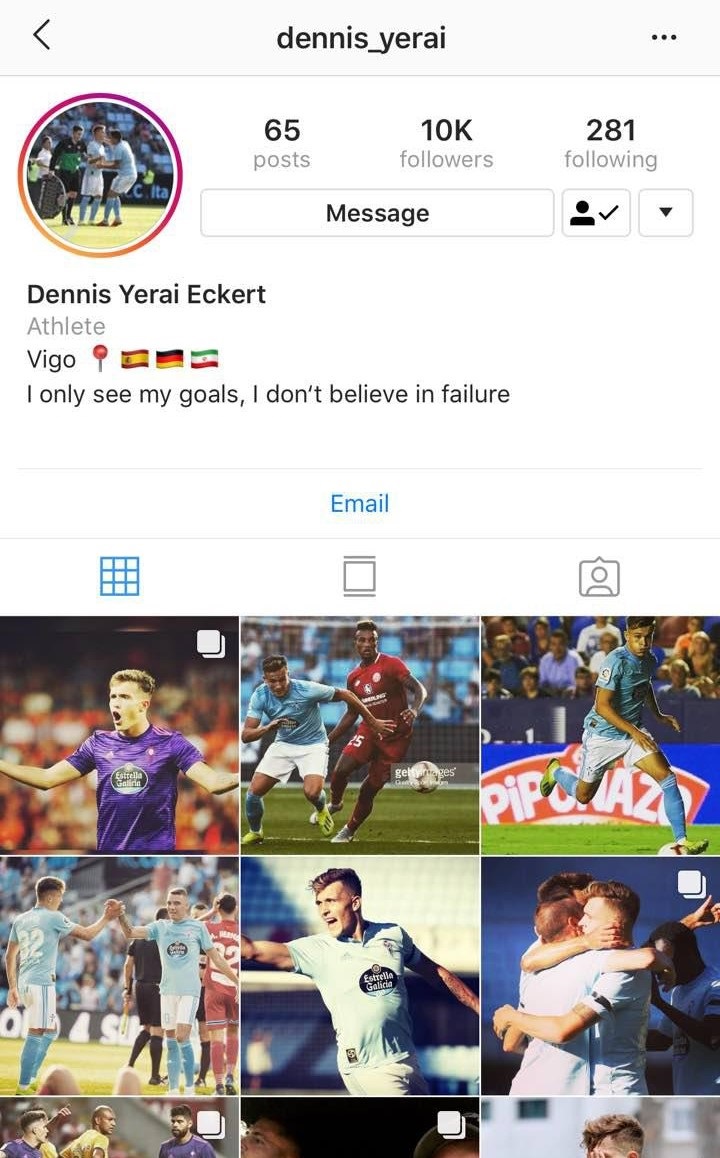Viewport: 720px width, 1158px height.
Task: Switch to the grid view tab
Action: tap(120, 576)
